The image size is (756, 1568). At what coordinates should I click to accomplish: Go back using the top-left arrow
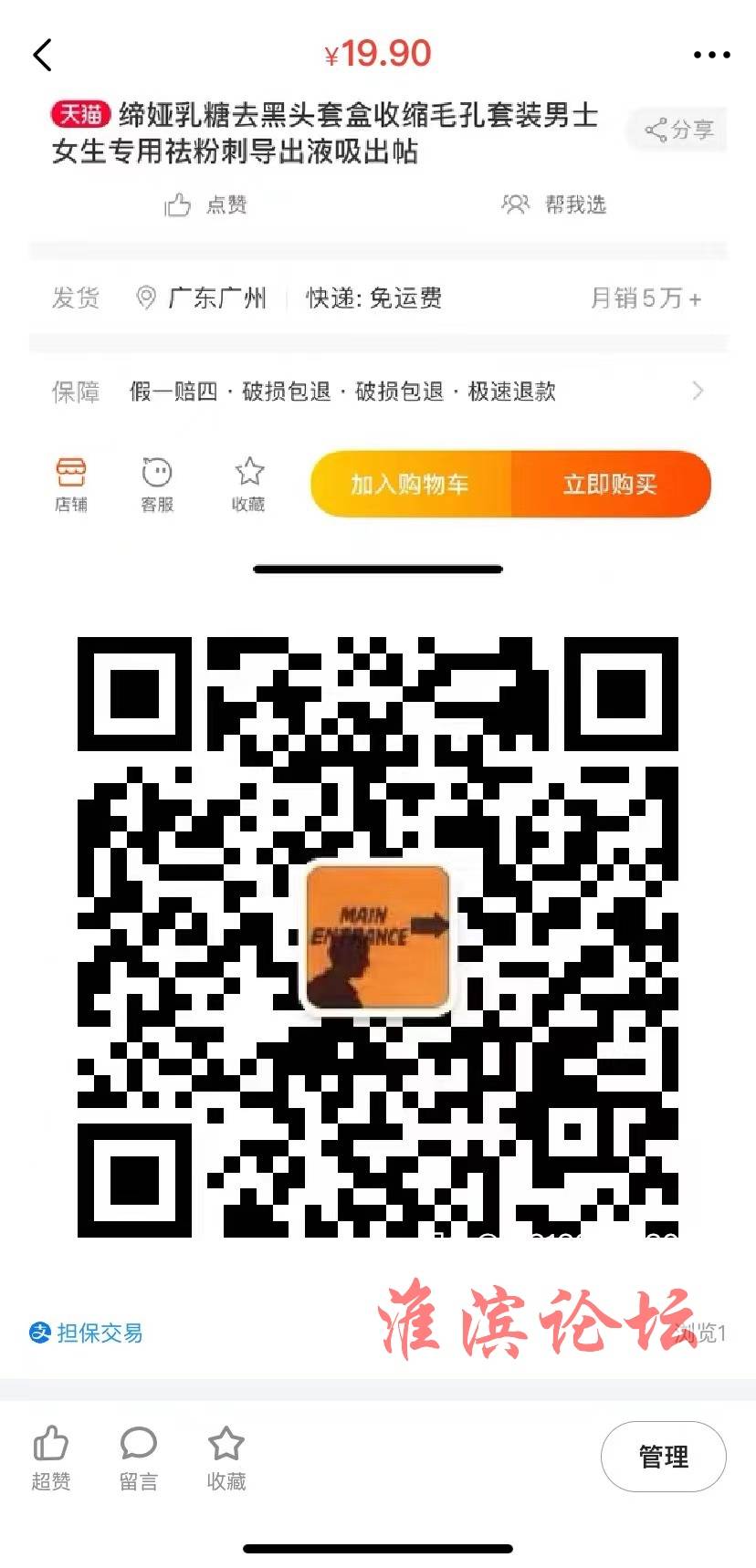(x=42, y=55)
